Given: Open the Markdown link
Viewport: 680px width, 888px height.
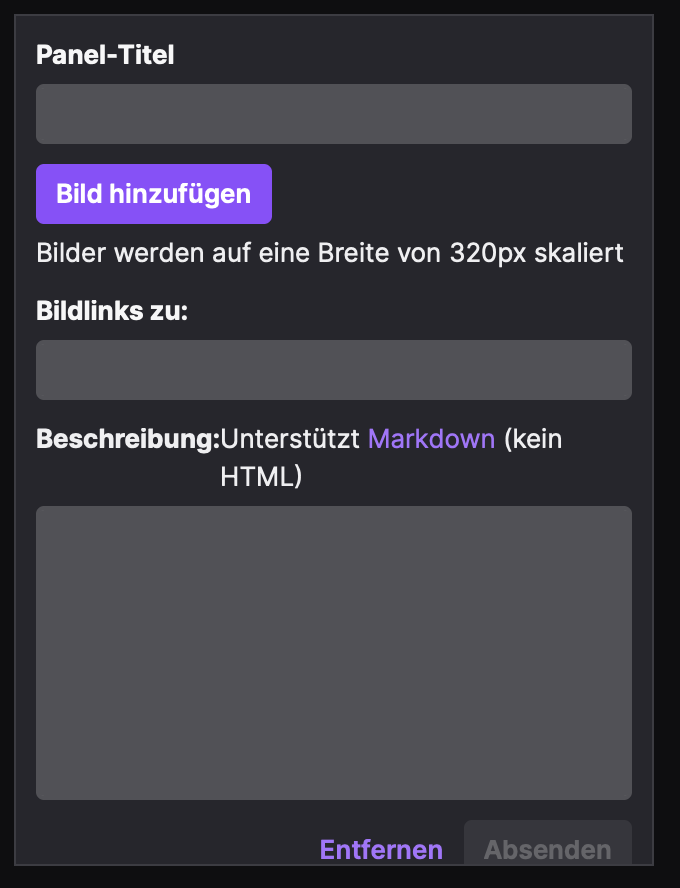Looking at the screenshot, I should tap(431, 439).
